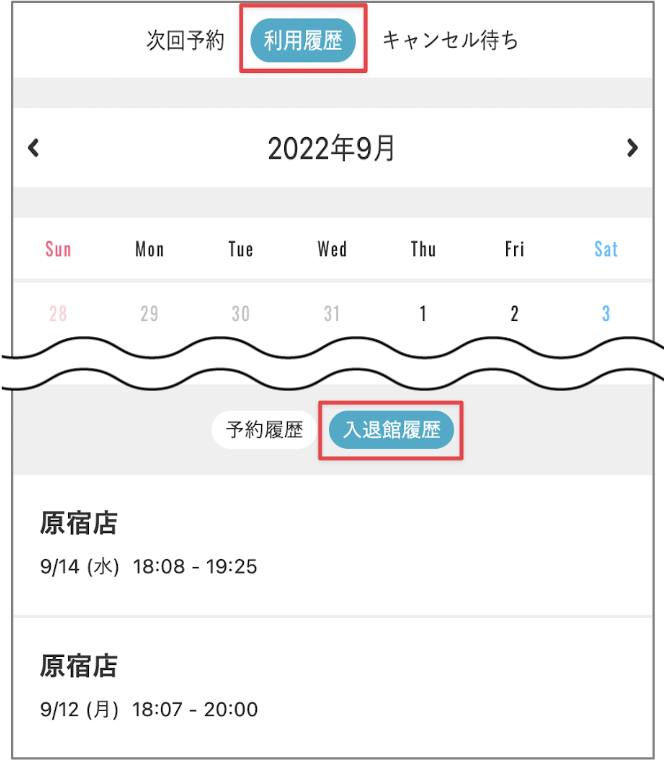Select Saturday the 3rd on the calendar
The image size is (664, 760).
606,314
